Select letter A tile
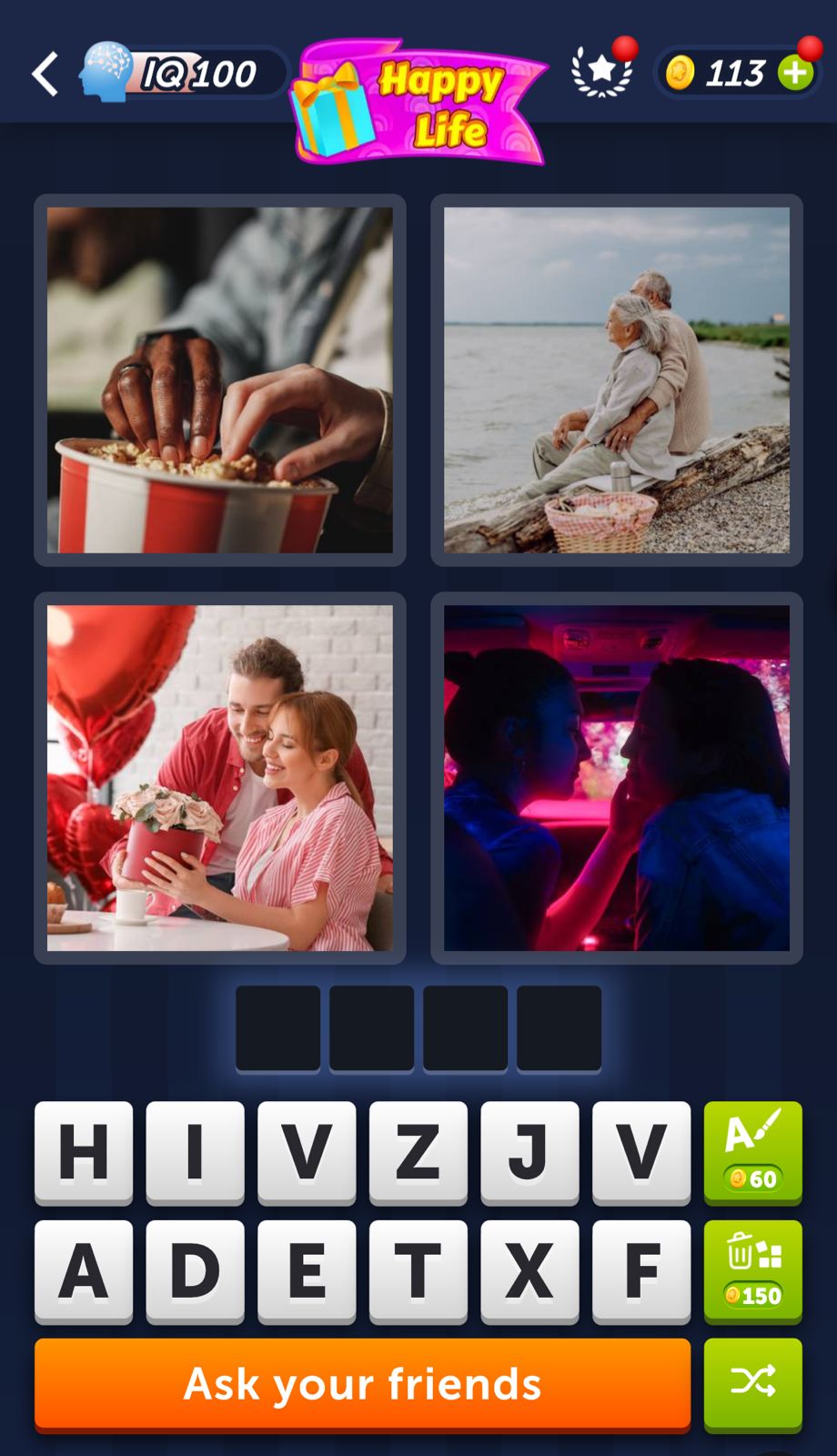The image size is (837, 1456). pyautogui.click(x=84, y=1271)
